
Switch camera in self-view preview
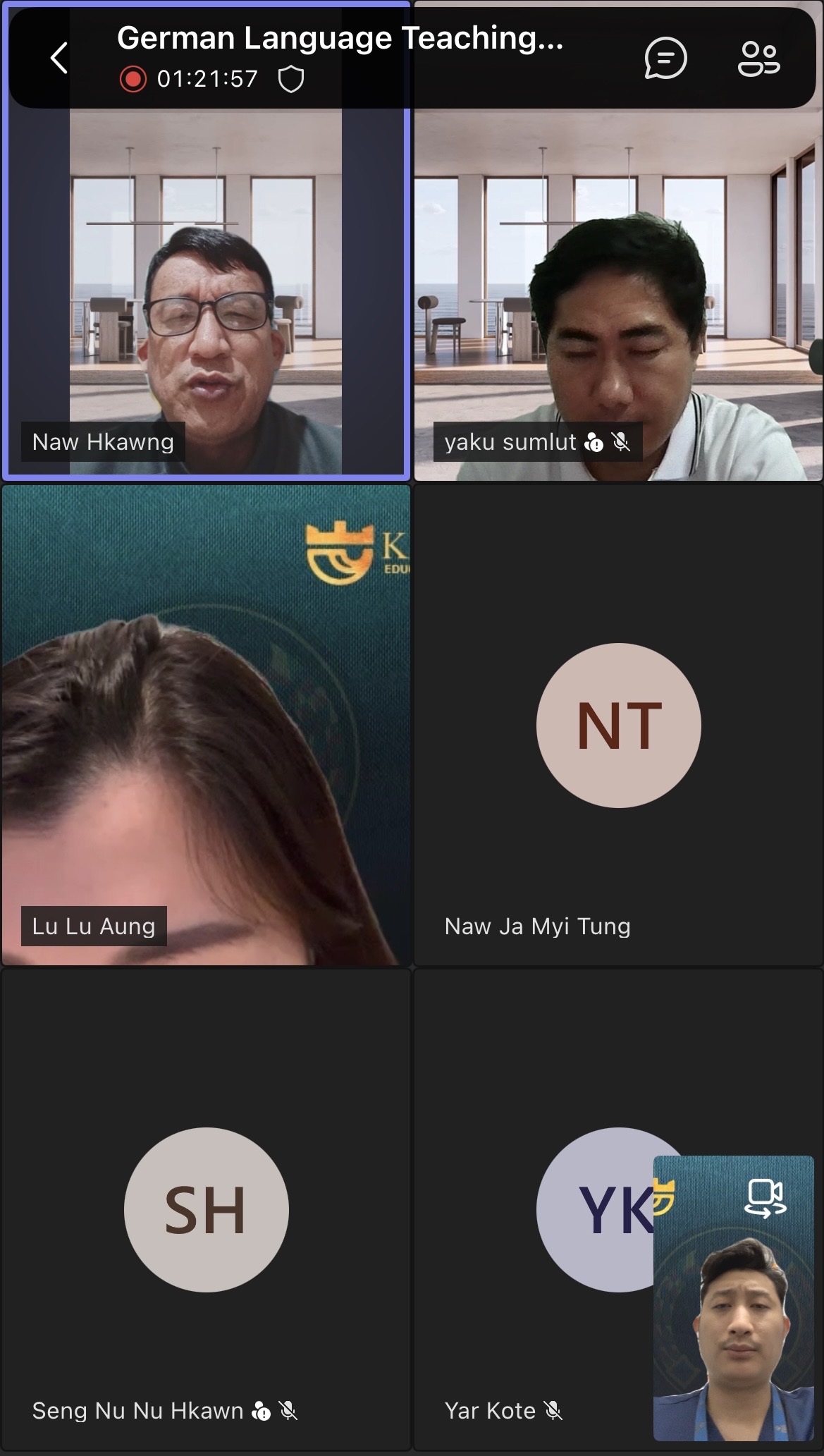pyautogui.click(x=765, y=1198)
